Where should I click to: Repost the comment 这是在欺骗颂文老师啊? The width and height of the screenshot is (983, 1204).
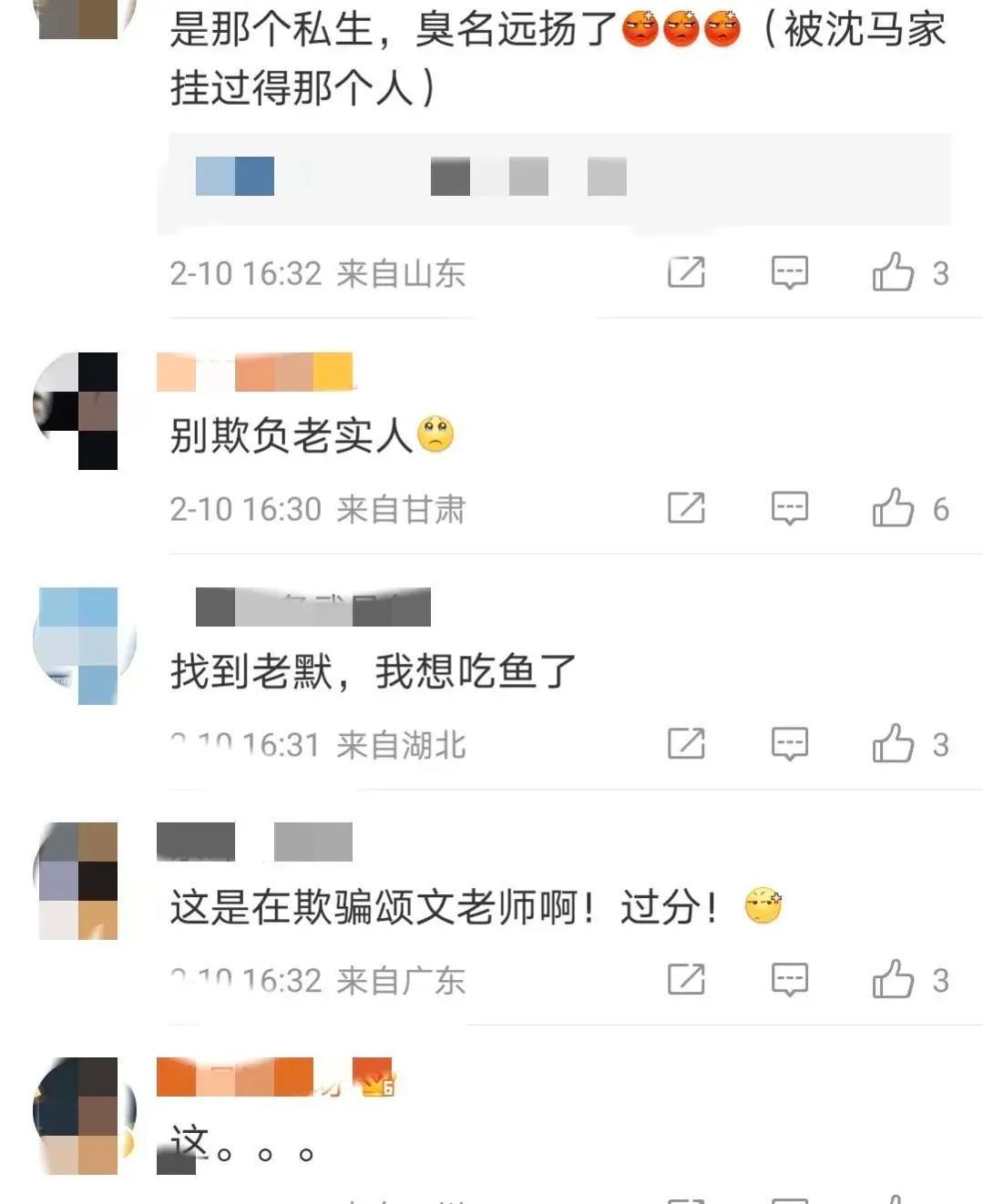686,980
